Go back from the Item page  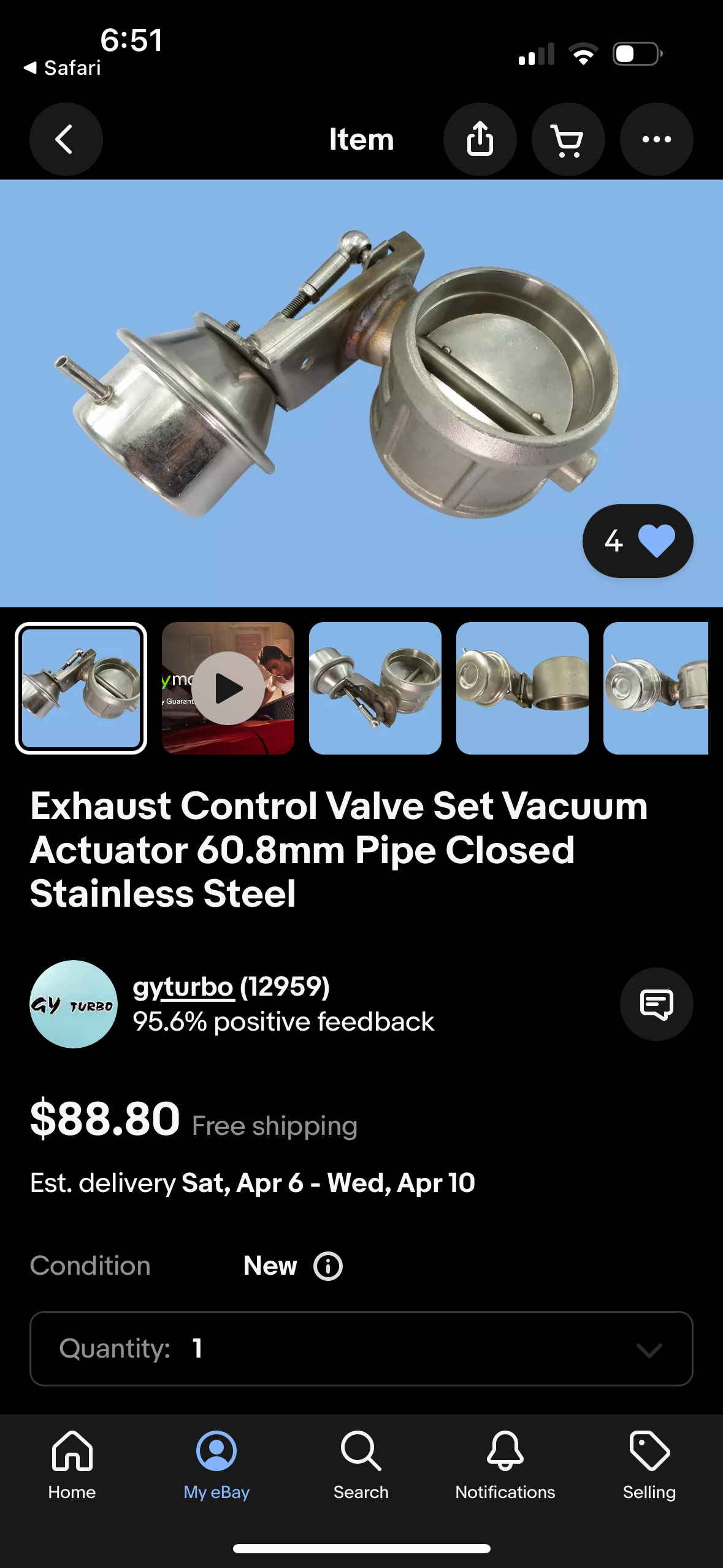pyautogui.click(x=66, y=139)
